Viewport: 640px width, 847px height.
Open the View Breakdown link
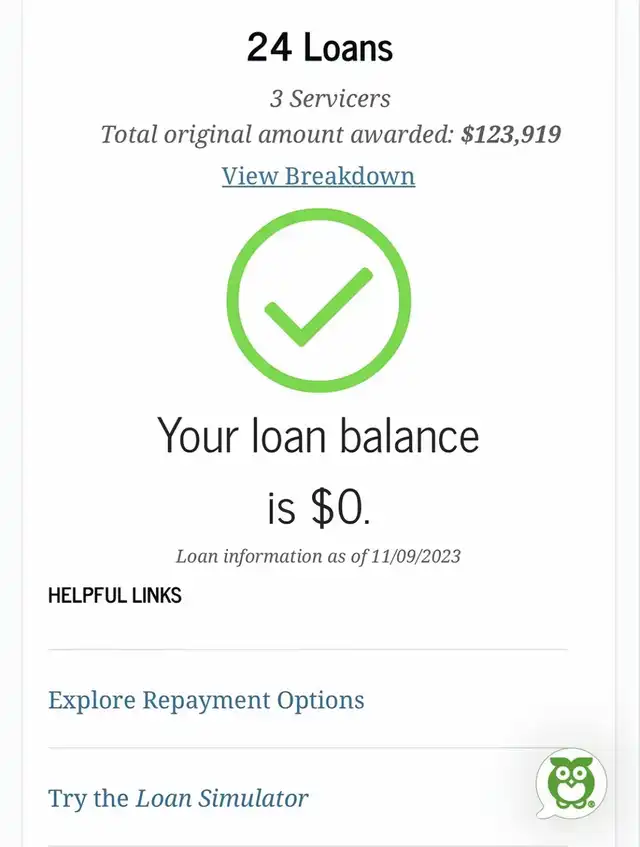[318, 176]
